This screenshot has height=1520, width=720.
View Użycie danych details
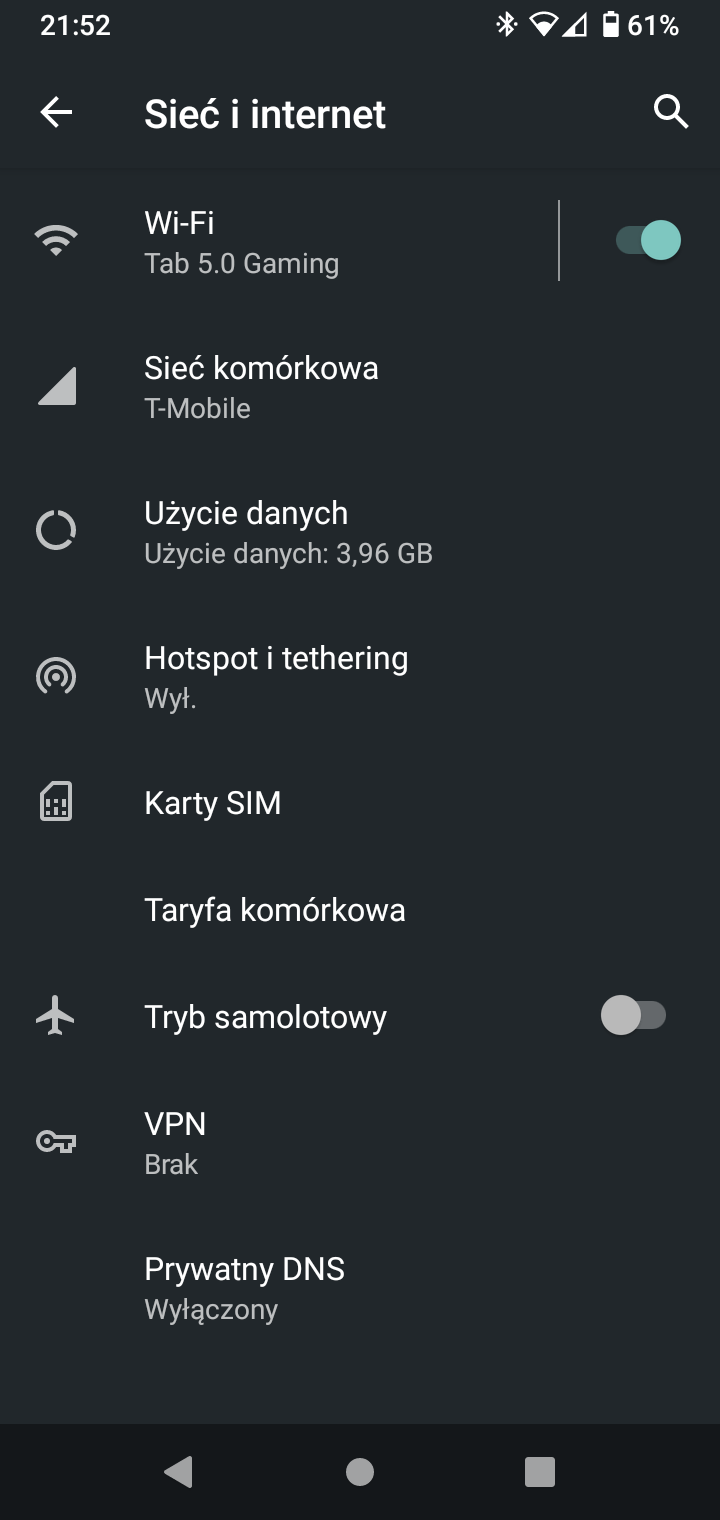point(360,531)
